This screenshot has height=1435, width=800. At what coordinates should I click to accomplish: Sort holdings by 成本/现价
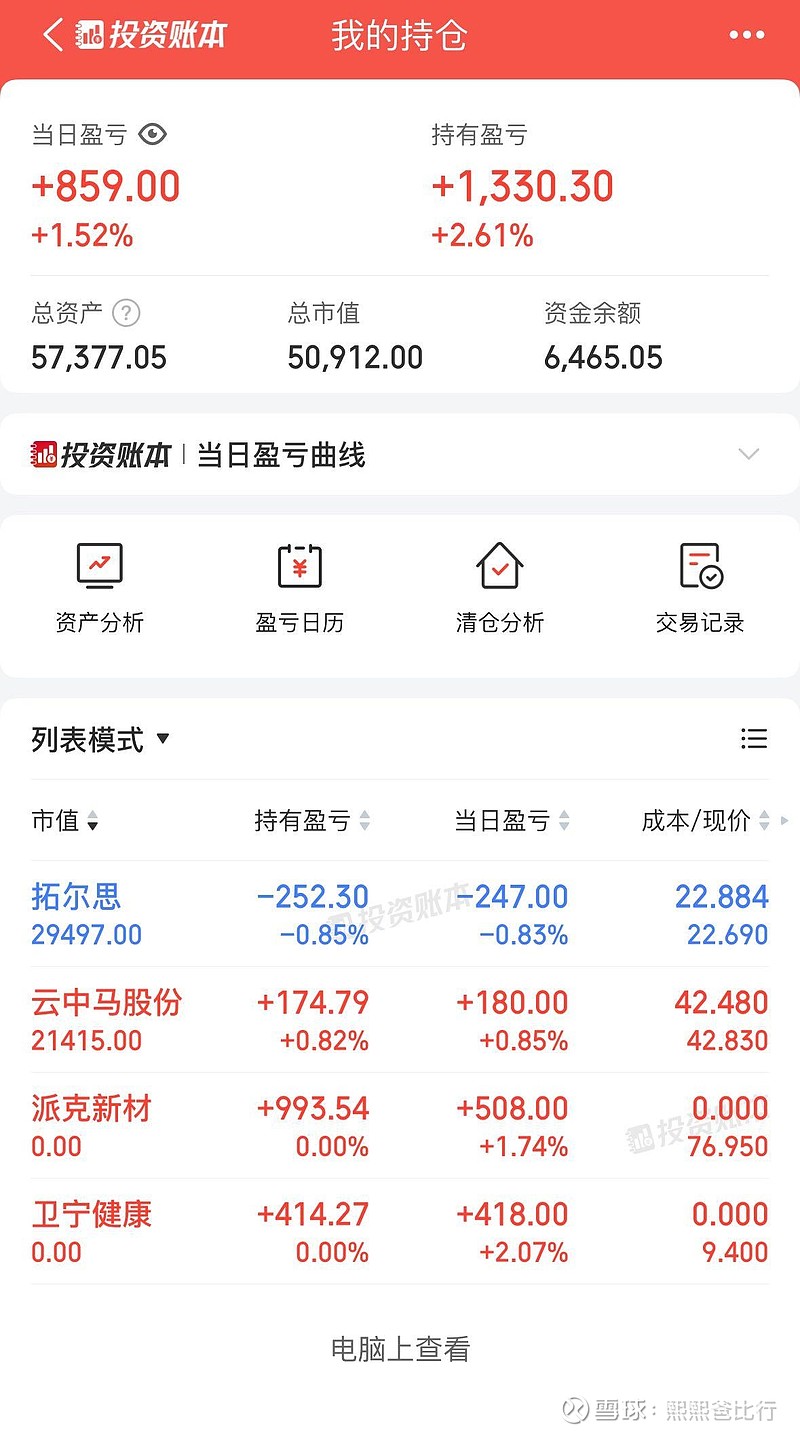(705, 822)
